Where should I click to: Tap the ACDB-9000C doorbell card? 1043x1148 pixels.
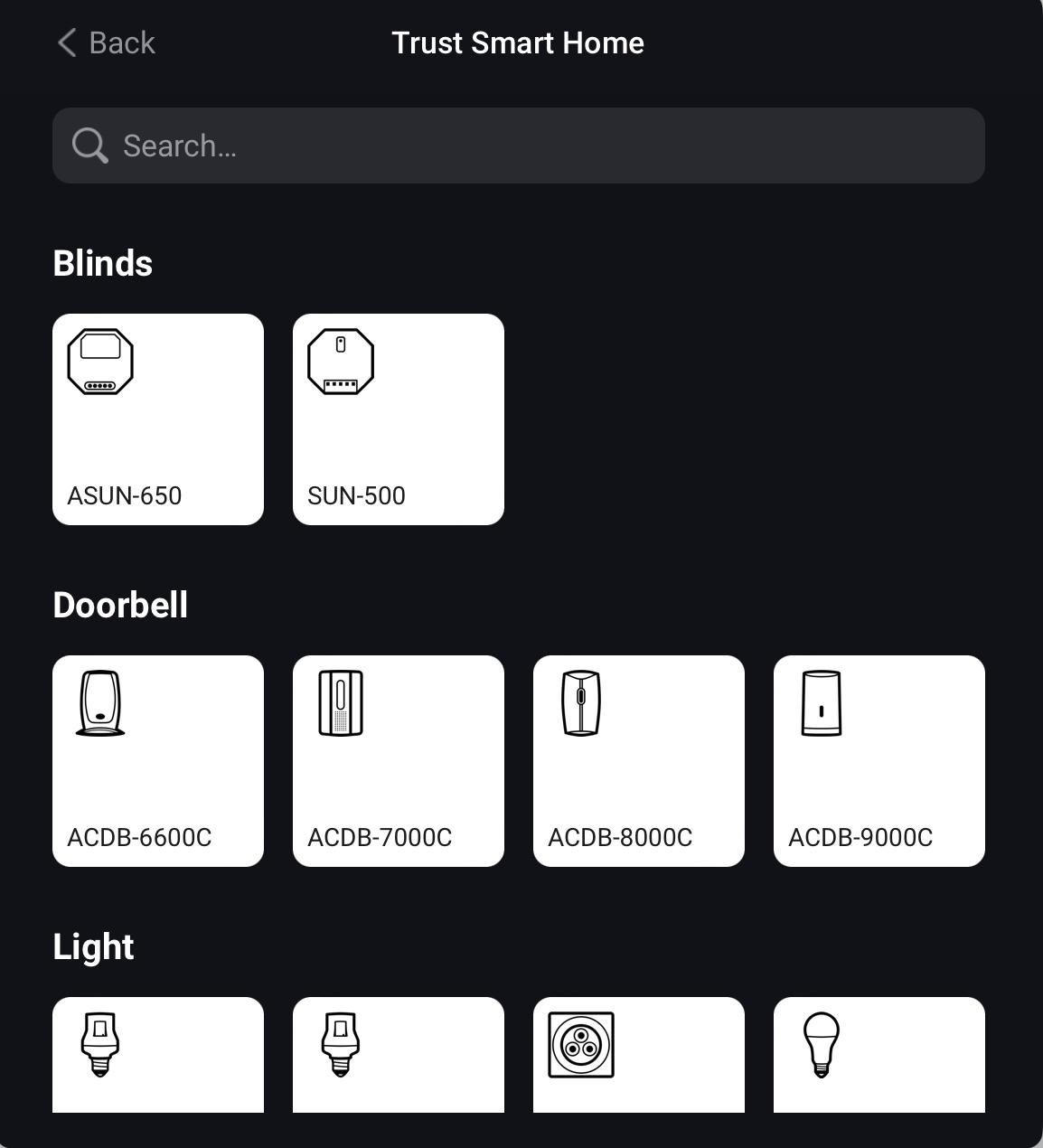[x=879, y=761]
